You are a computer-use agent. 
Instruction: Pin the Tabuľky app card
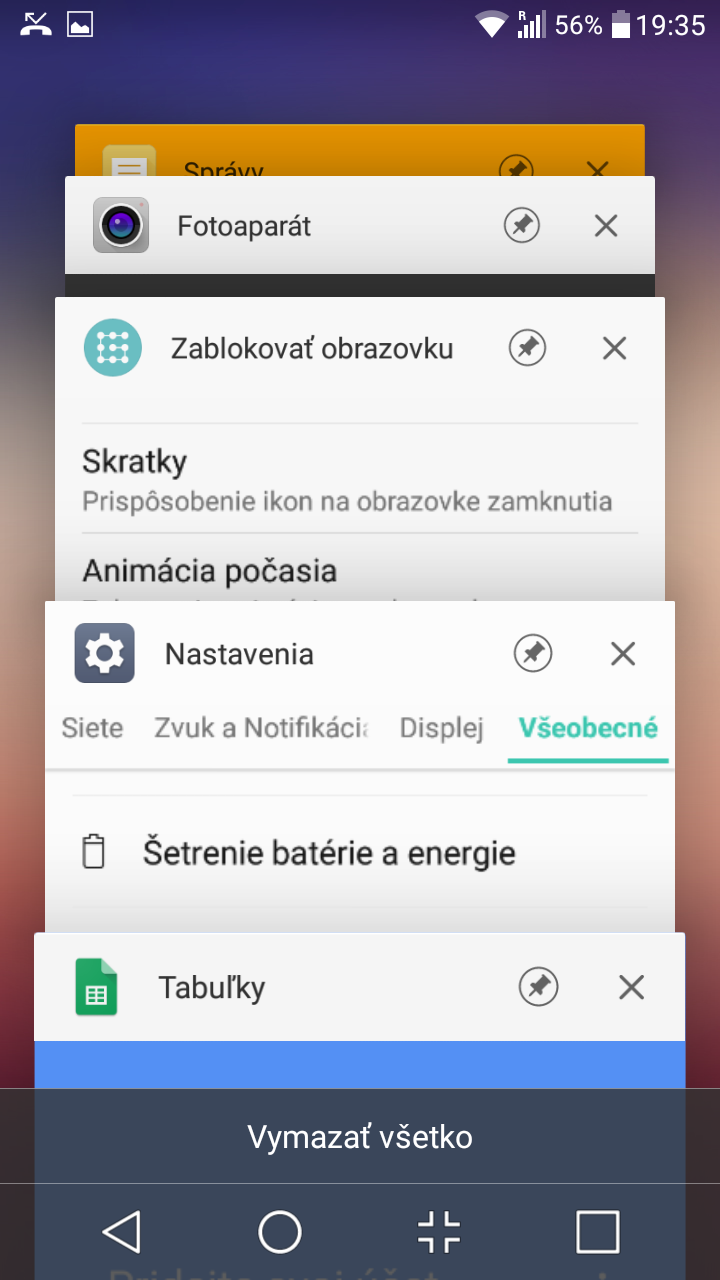pyautogui.click(x=538, y=988)
